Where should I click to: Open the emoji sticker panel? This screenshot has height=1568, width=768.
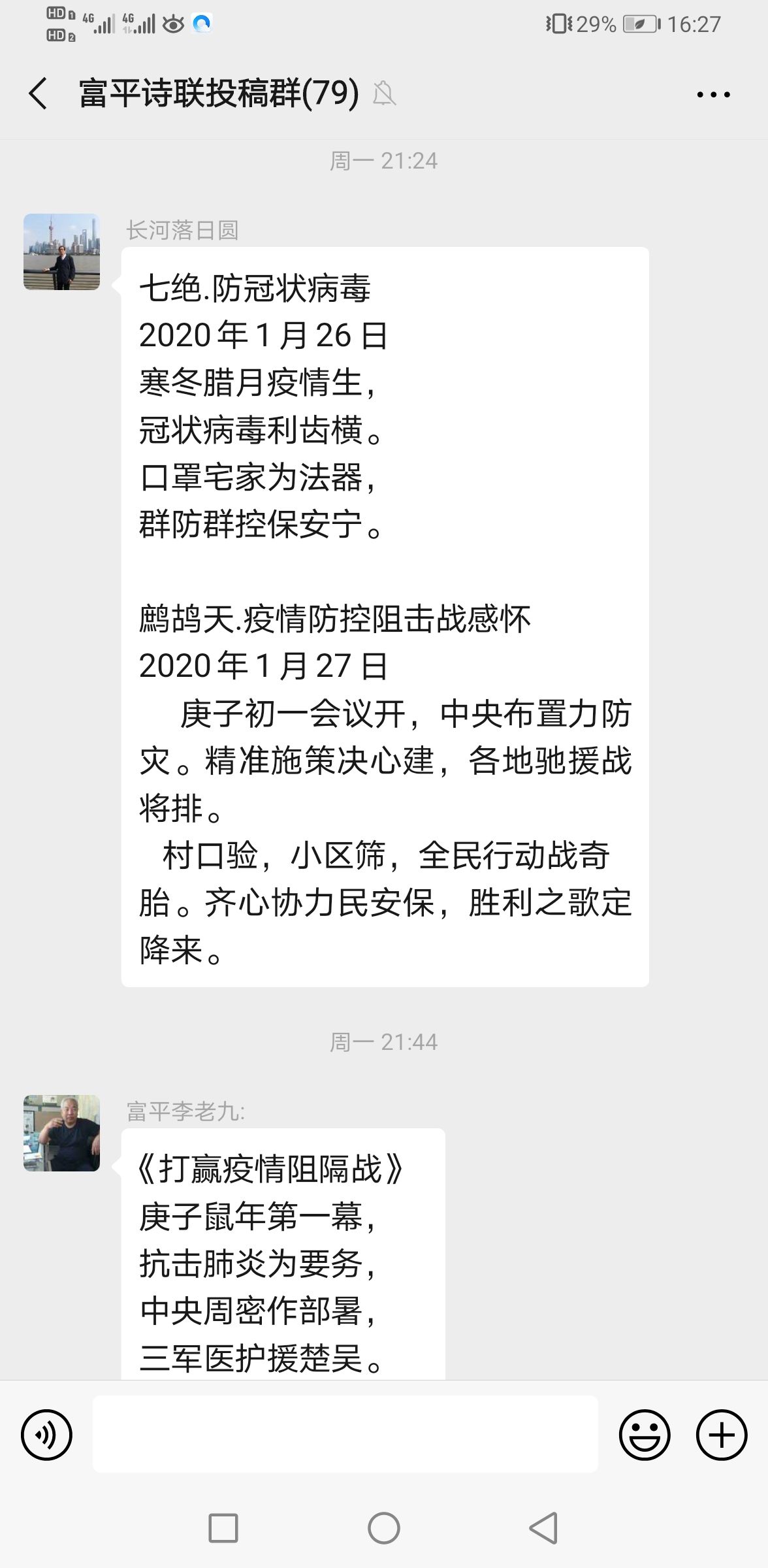click(x=644, y=1435)
